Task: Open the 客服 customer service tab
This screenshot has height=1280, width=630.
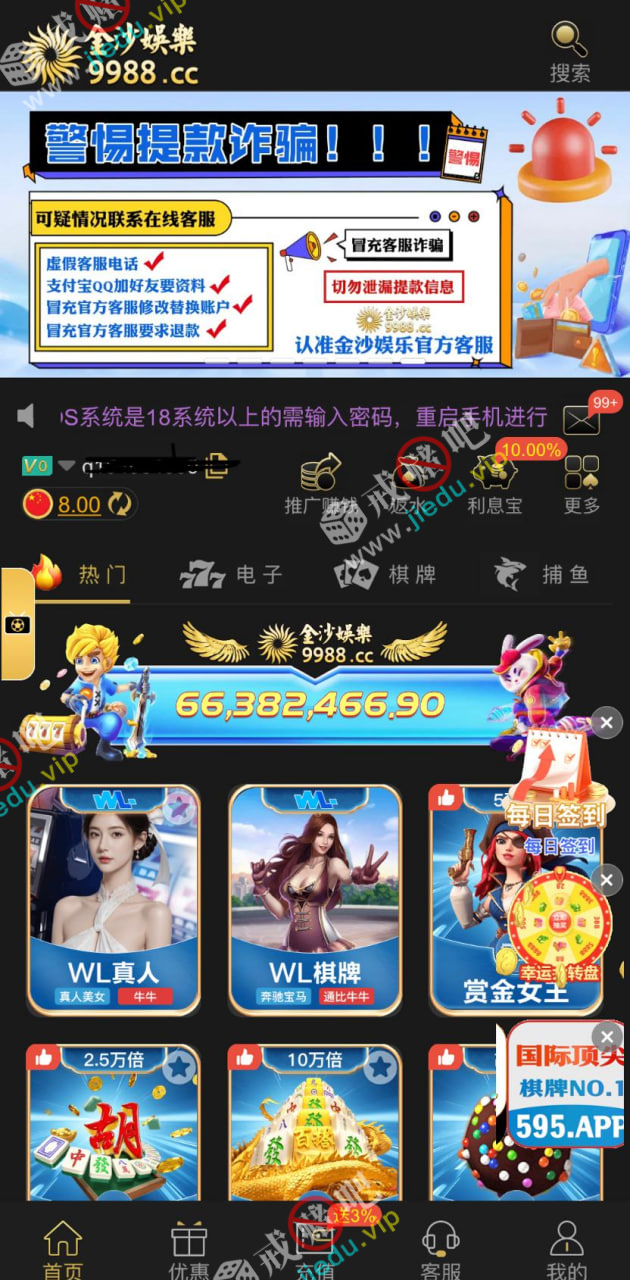Action: click(440, 1250)
